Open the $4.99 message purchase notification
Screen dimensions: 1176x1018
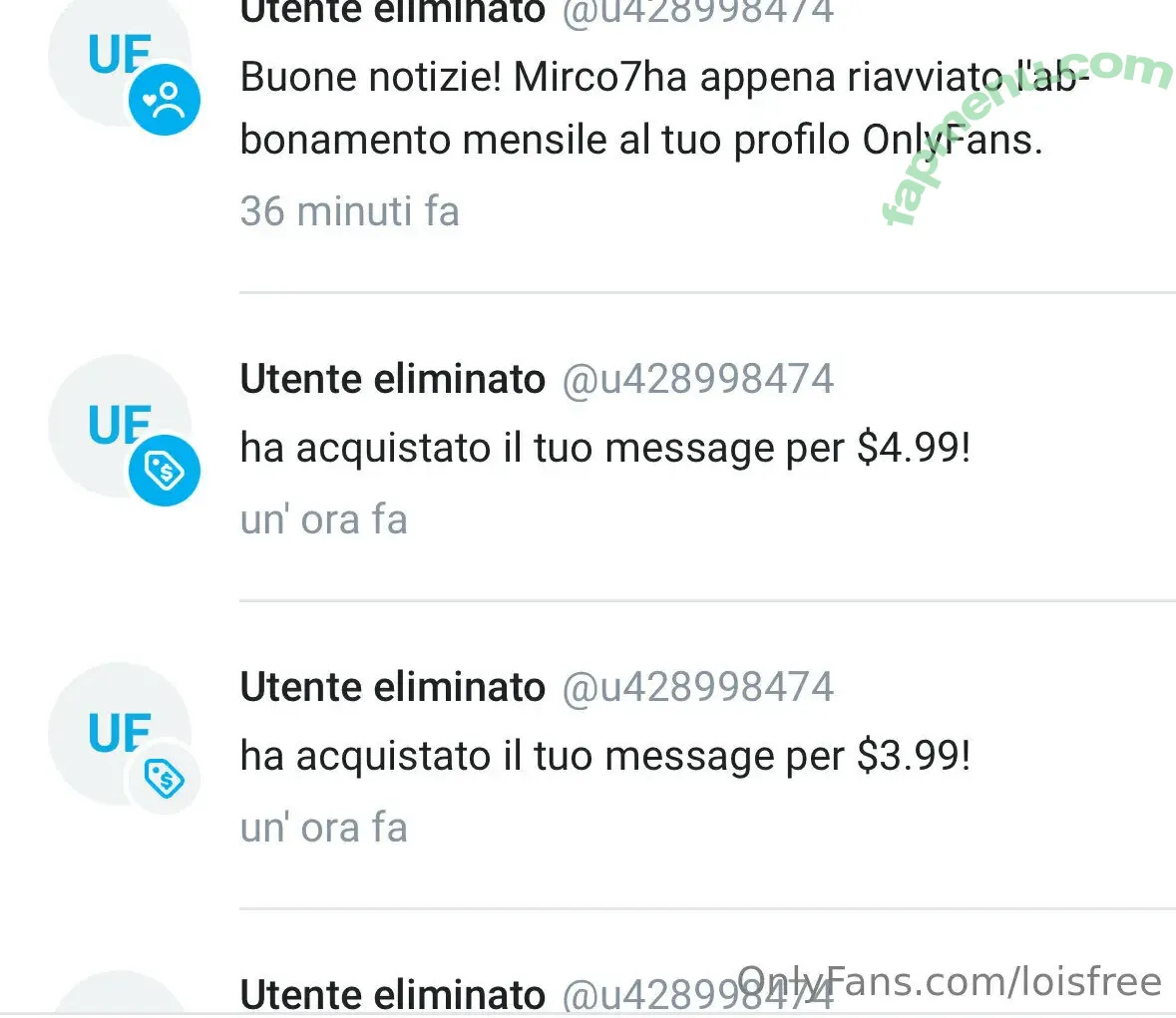(x=604, y=449)
